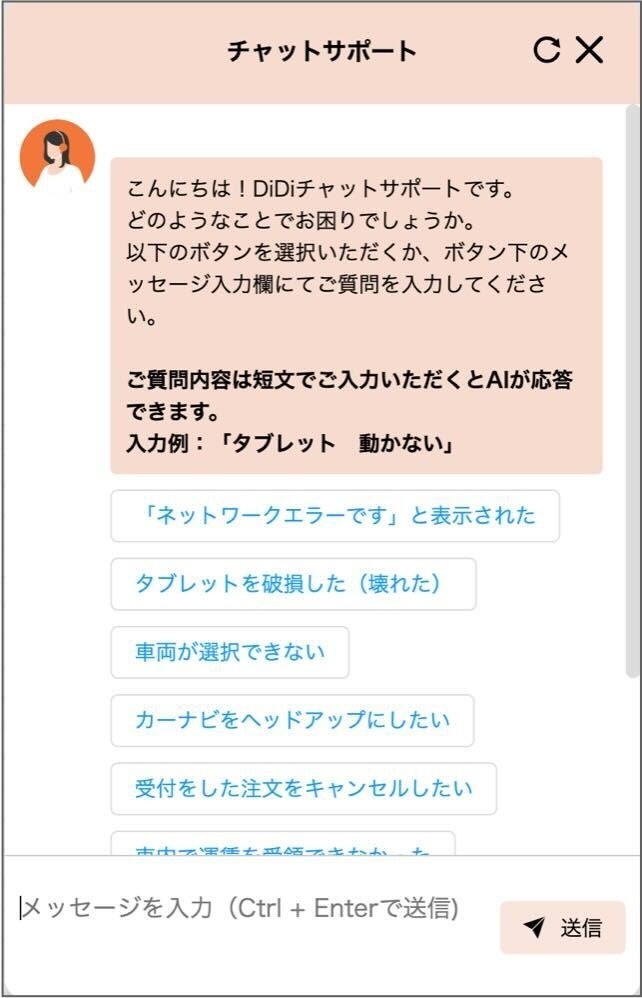Screen dimensions: 642x998
Task: Pick カーナビをヘッドアップにしたい option
Action: (x=292, y=720)
